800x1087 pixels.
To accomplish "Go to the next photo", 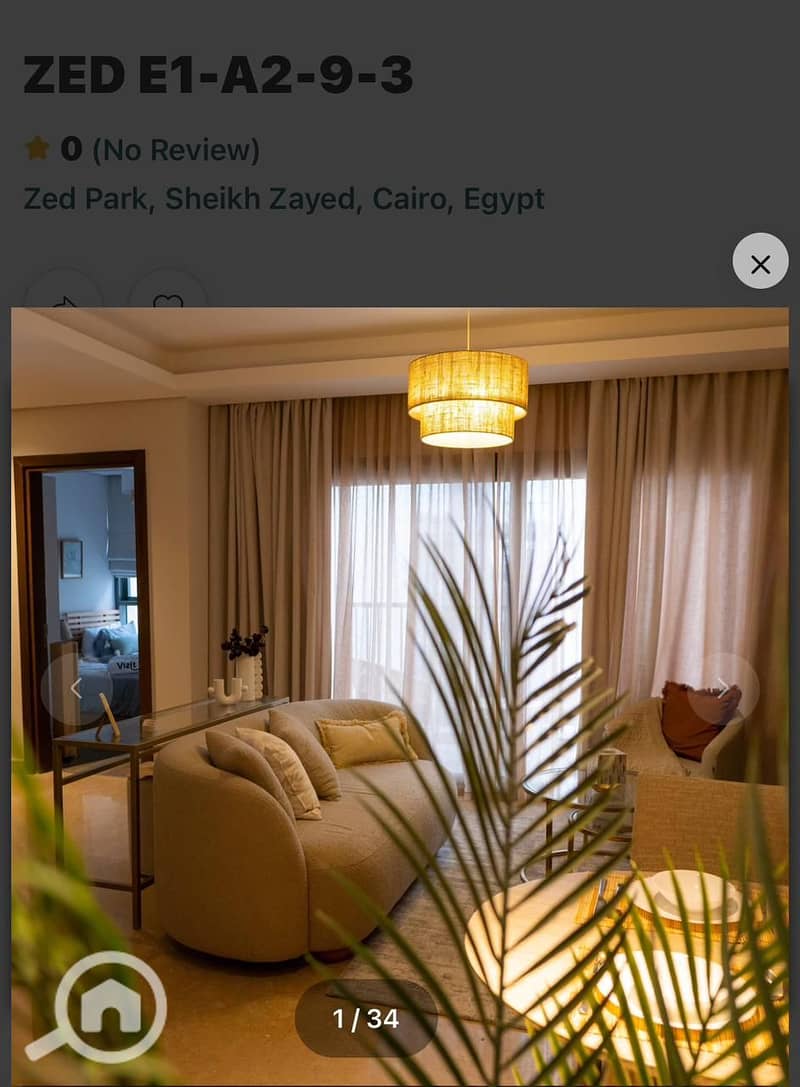I will [723, 688].
